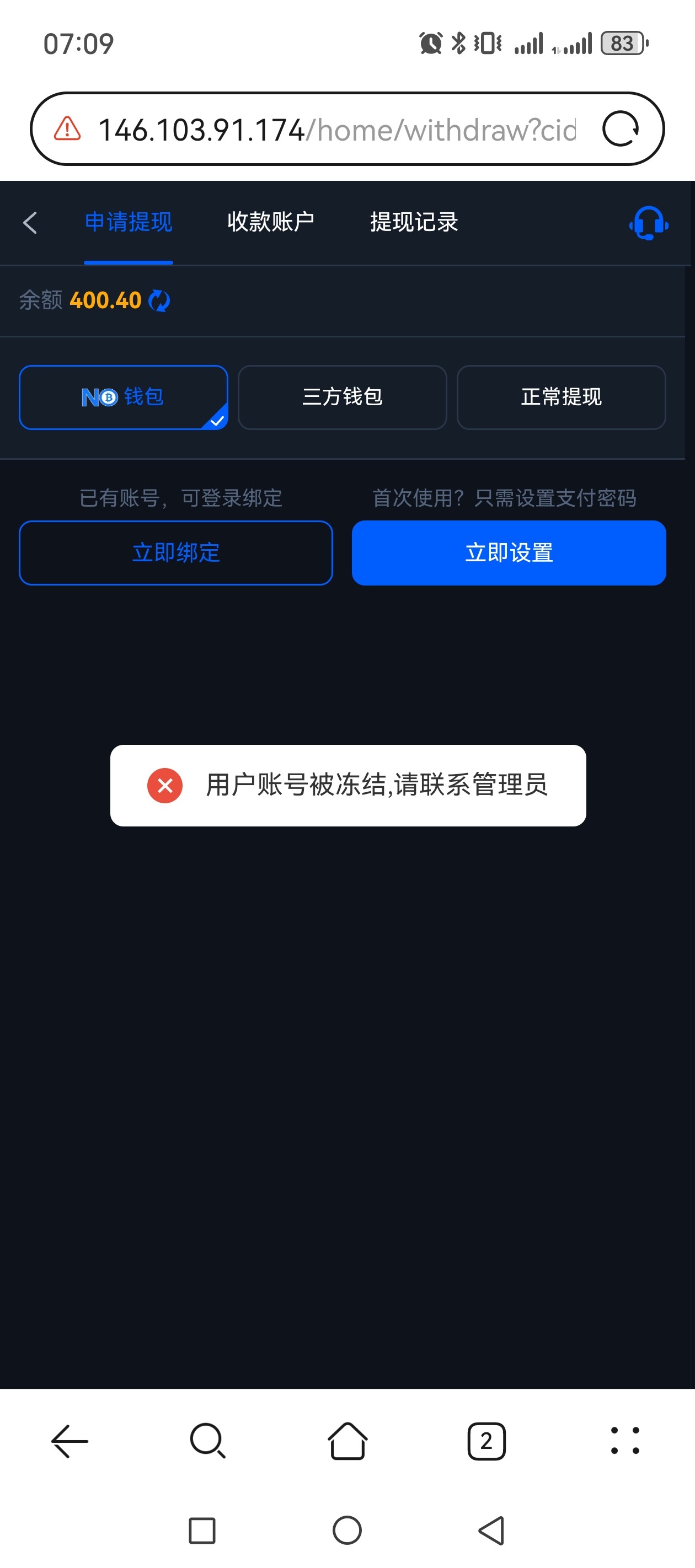Tap 立即设置 to set payment password

tap(509, 552)
